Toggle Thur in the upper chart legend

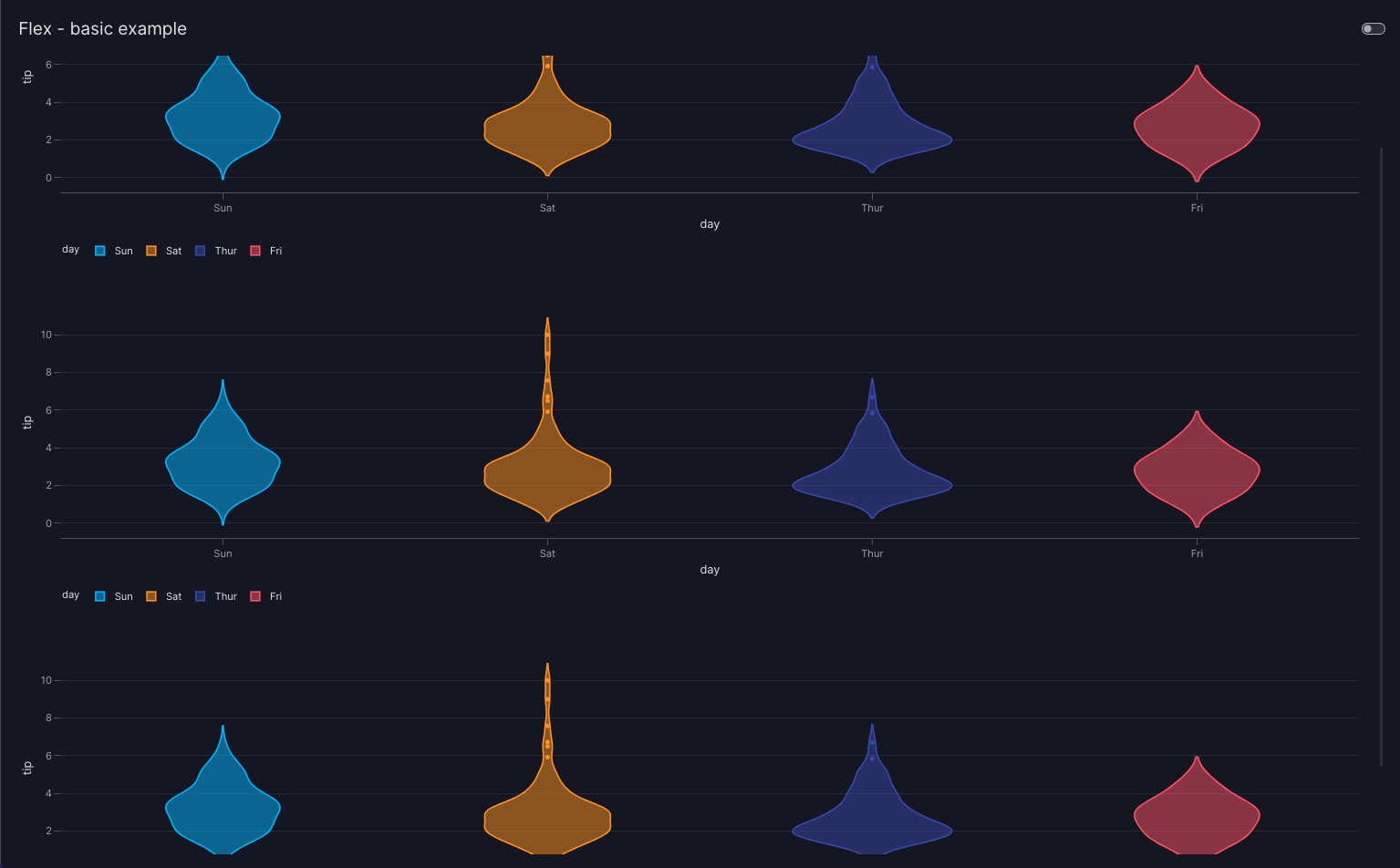pyautogui.click(x=217, y=251)
